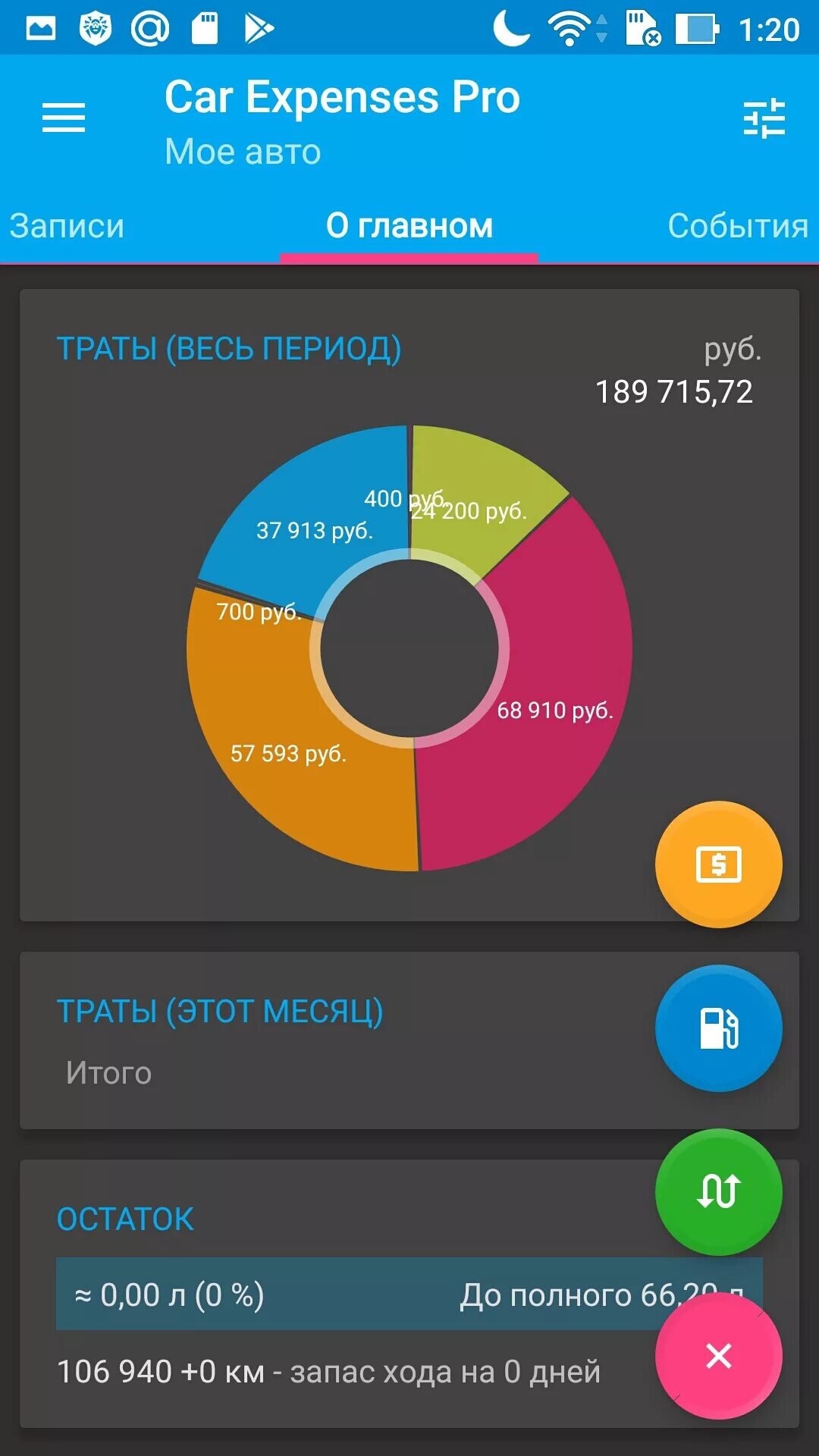Select the О главном tab
The image size is (819, 1456).
[409, 226]
